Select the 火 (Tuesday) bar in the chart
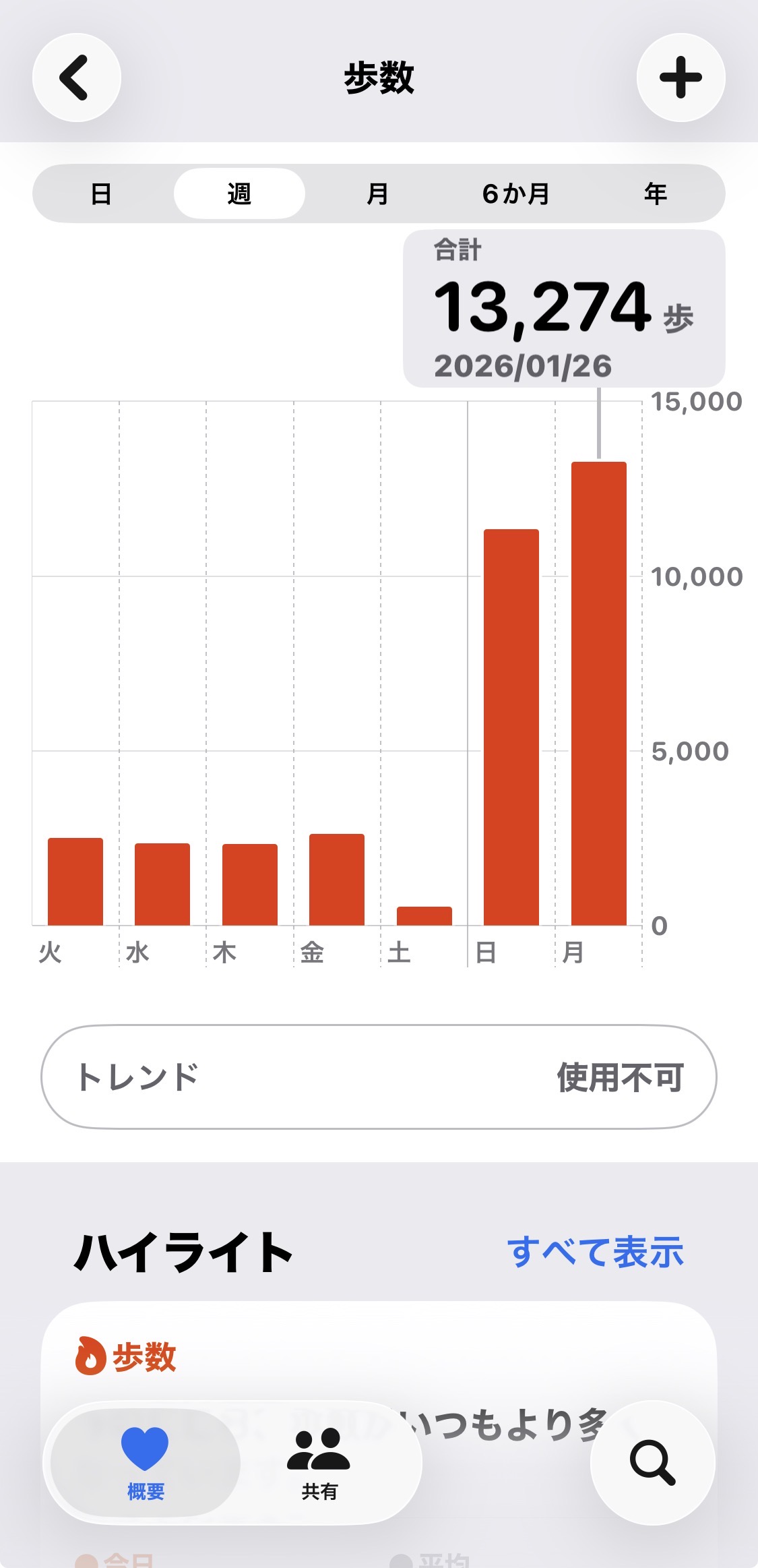The width and height of the screenshot is (758, 1568). (x=75, y=881)
